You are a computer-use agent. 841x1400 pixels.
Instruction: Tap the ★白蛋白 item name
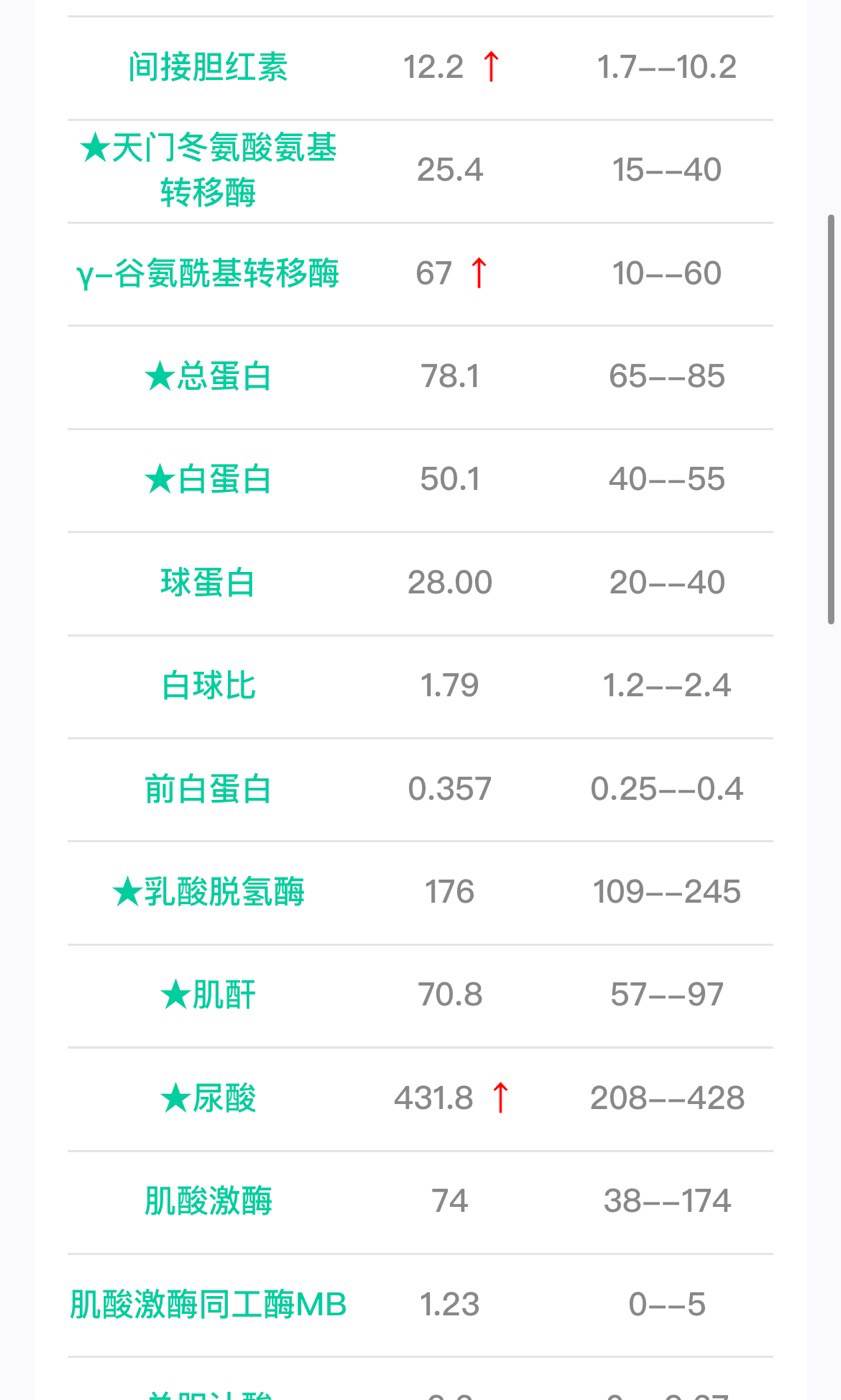pos(208,479)
